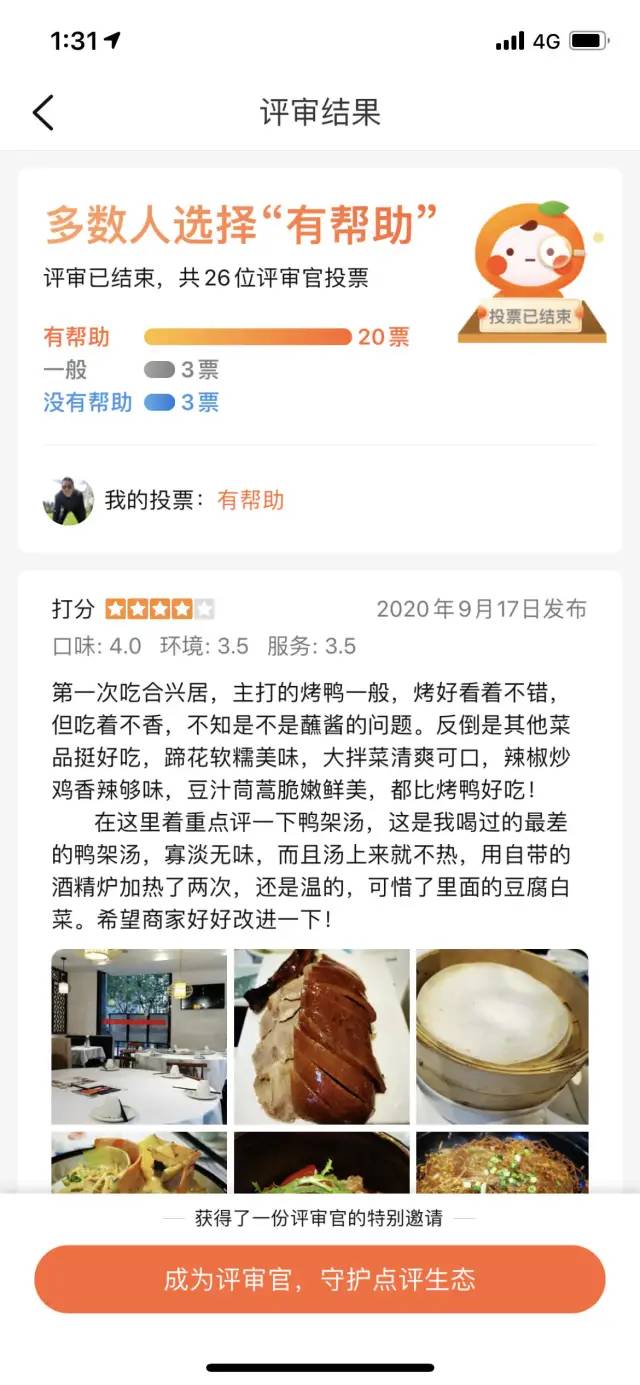View the dark plate with greens photo
Viewport: 640px width, 1385px height.
321,1162
